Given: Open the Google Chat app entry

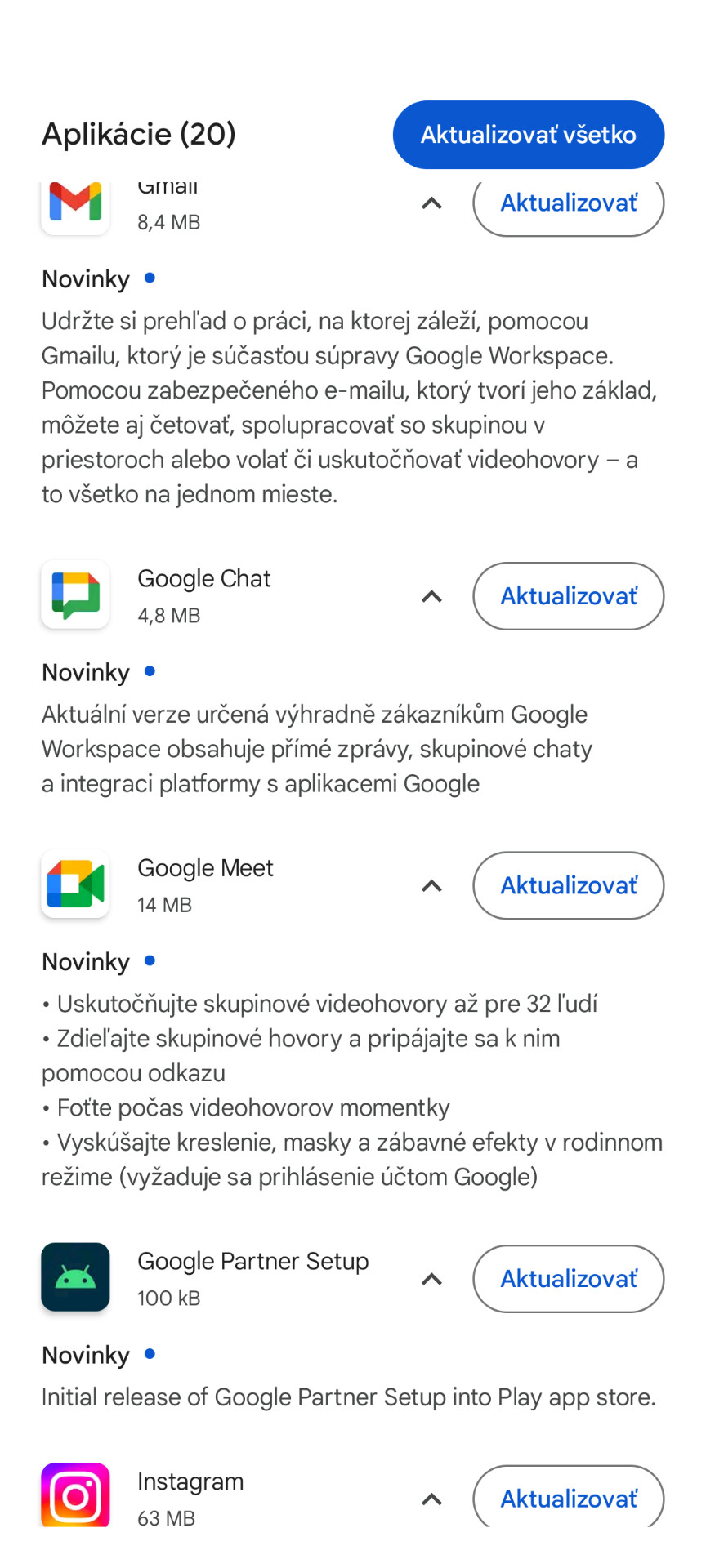Looking at the screenshot, I should coord(204,595).
